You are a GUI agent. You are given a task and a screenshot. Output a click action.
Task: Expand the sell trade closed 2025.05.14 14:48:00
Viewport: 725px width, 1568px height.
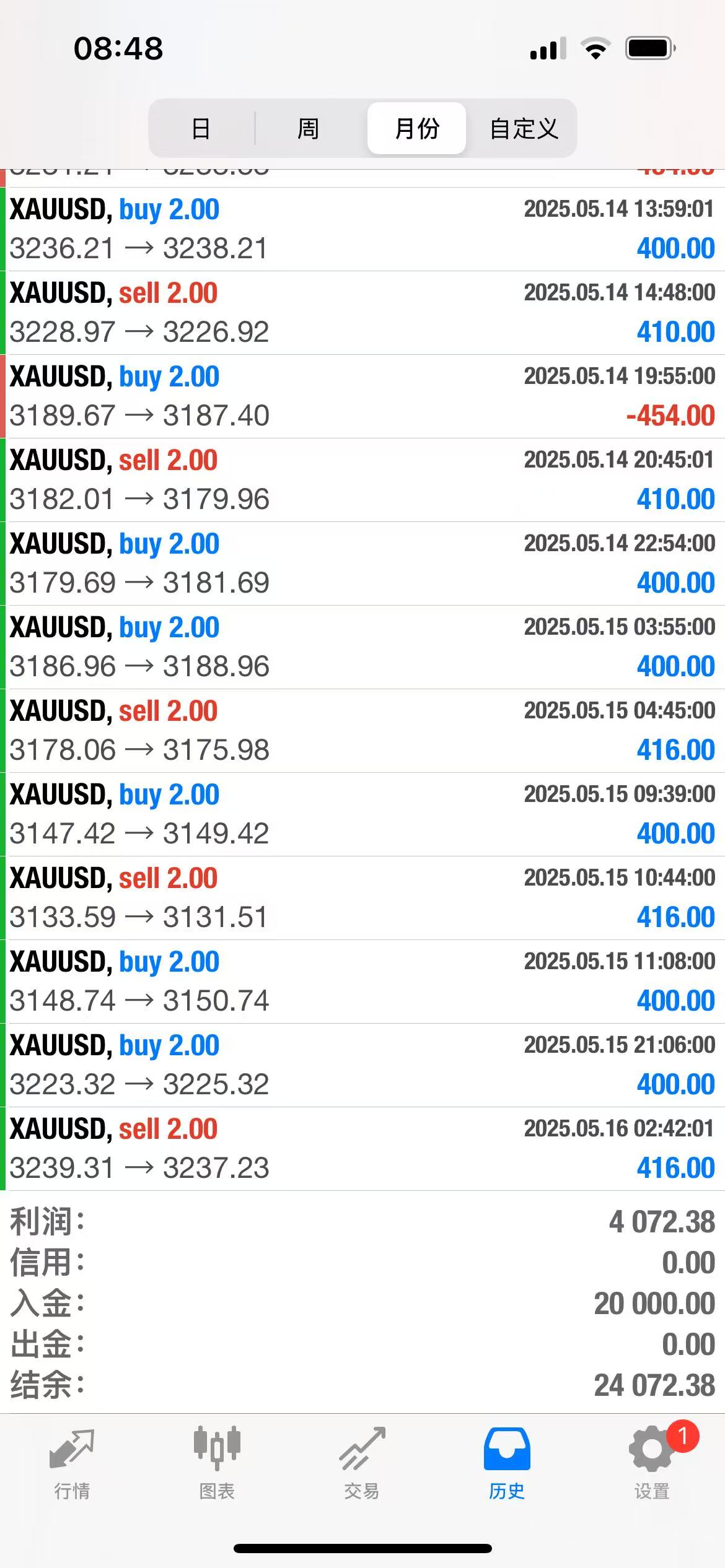click(362, 313)
